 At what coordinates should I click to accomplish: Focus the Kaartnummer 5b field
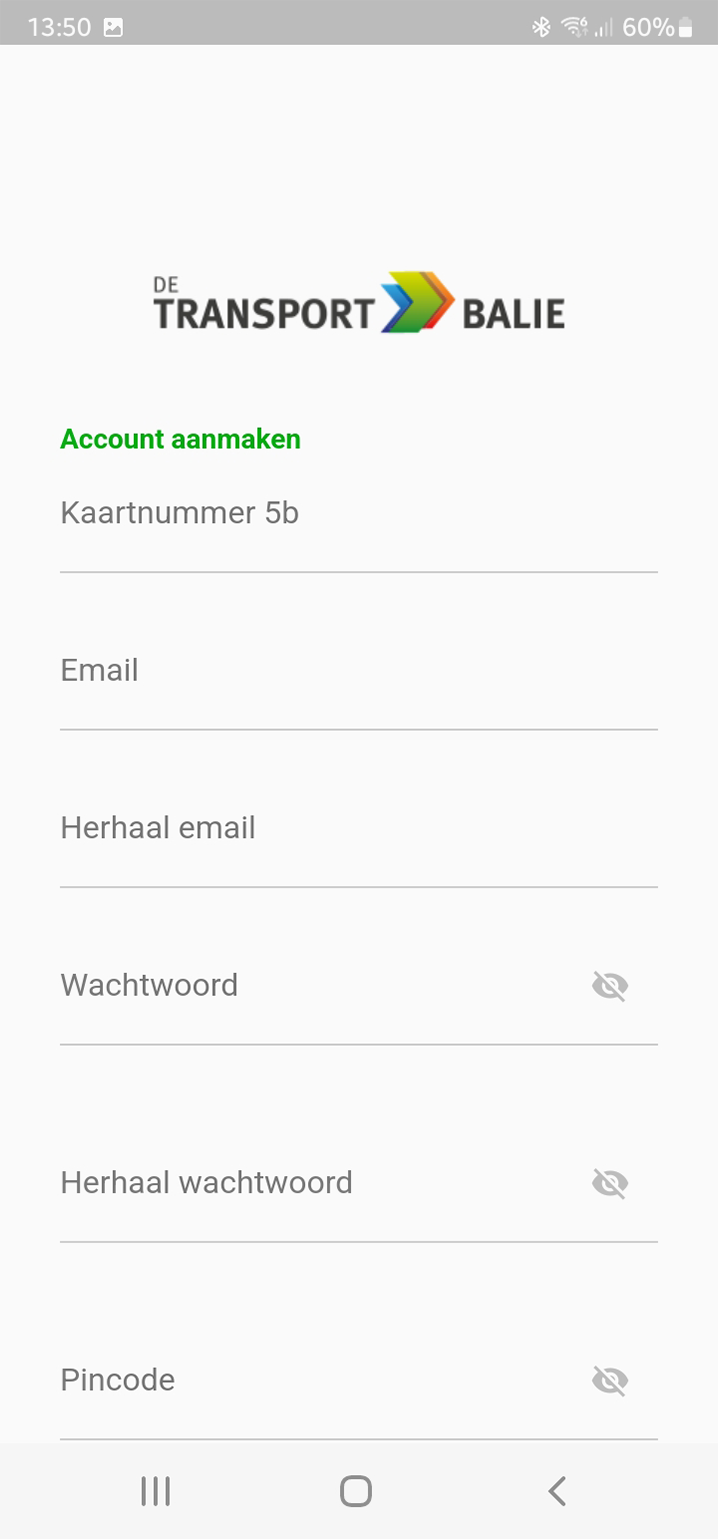pos(358,523)
